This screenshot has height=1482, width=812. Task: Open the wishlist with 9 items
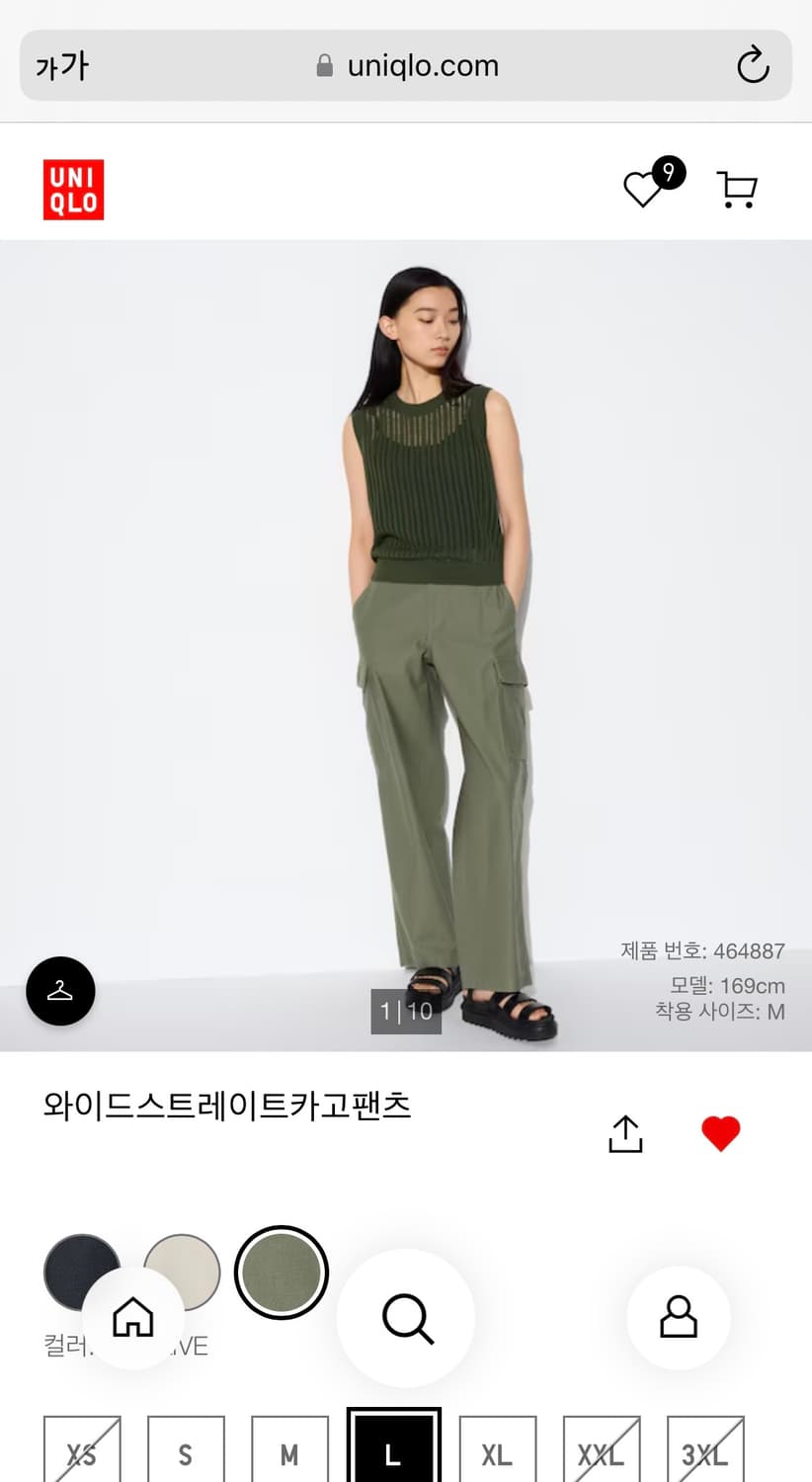[x=644, y=191]
